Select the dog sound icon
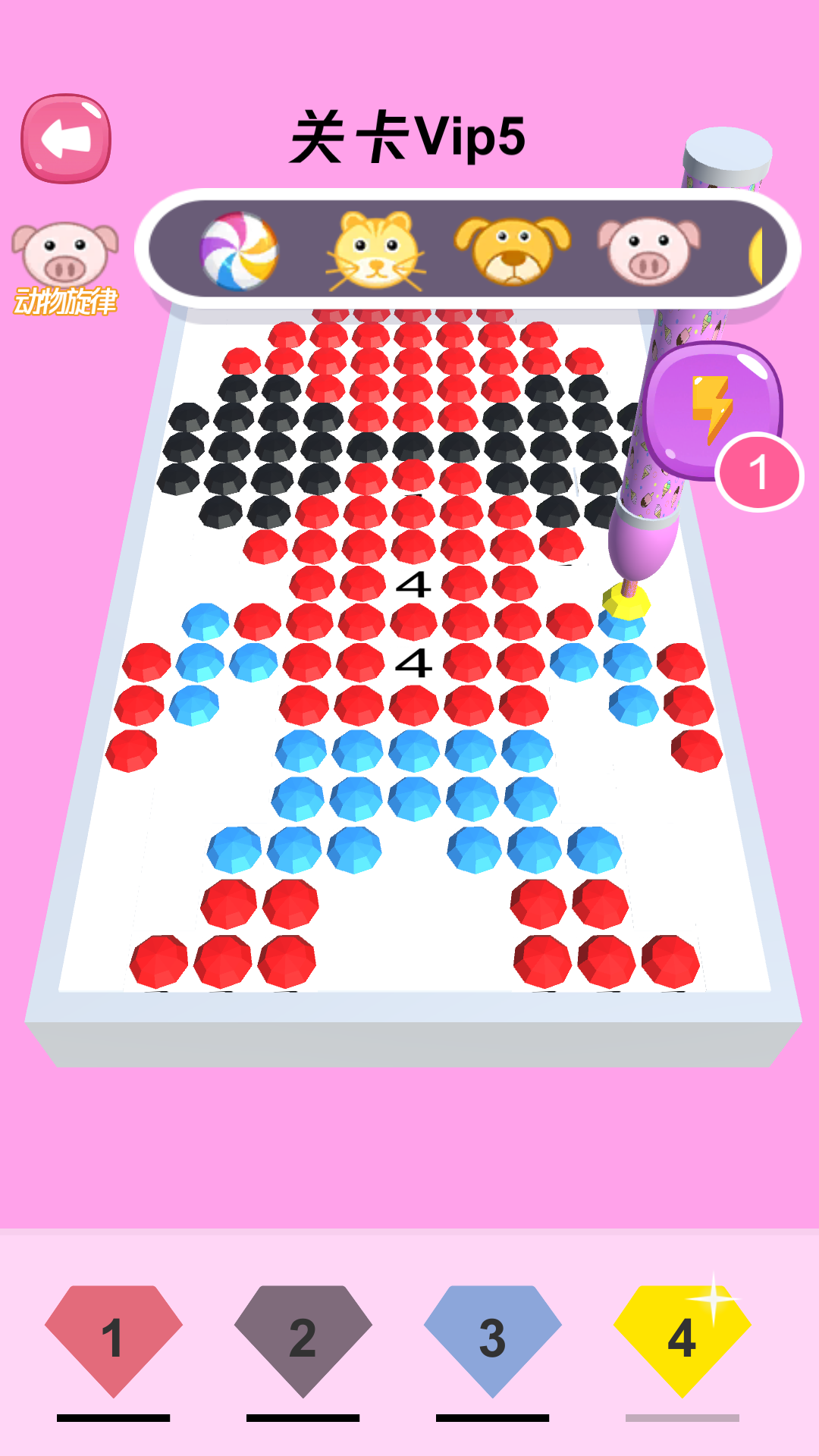The width and height of the screenshot is (819, 1456). 513,250
